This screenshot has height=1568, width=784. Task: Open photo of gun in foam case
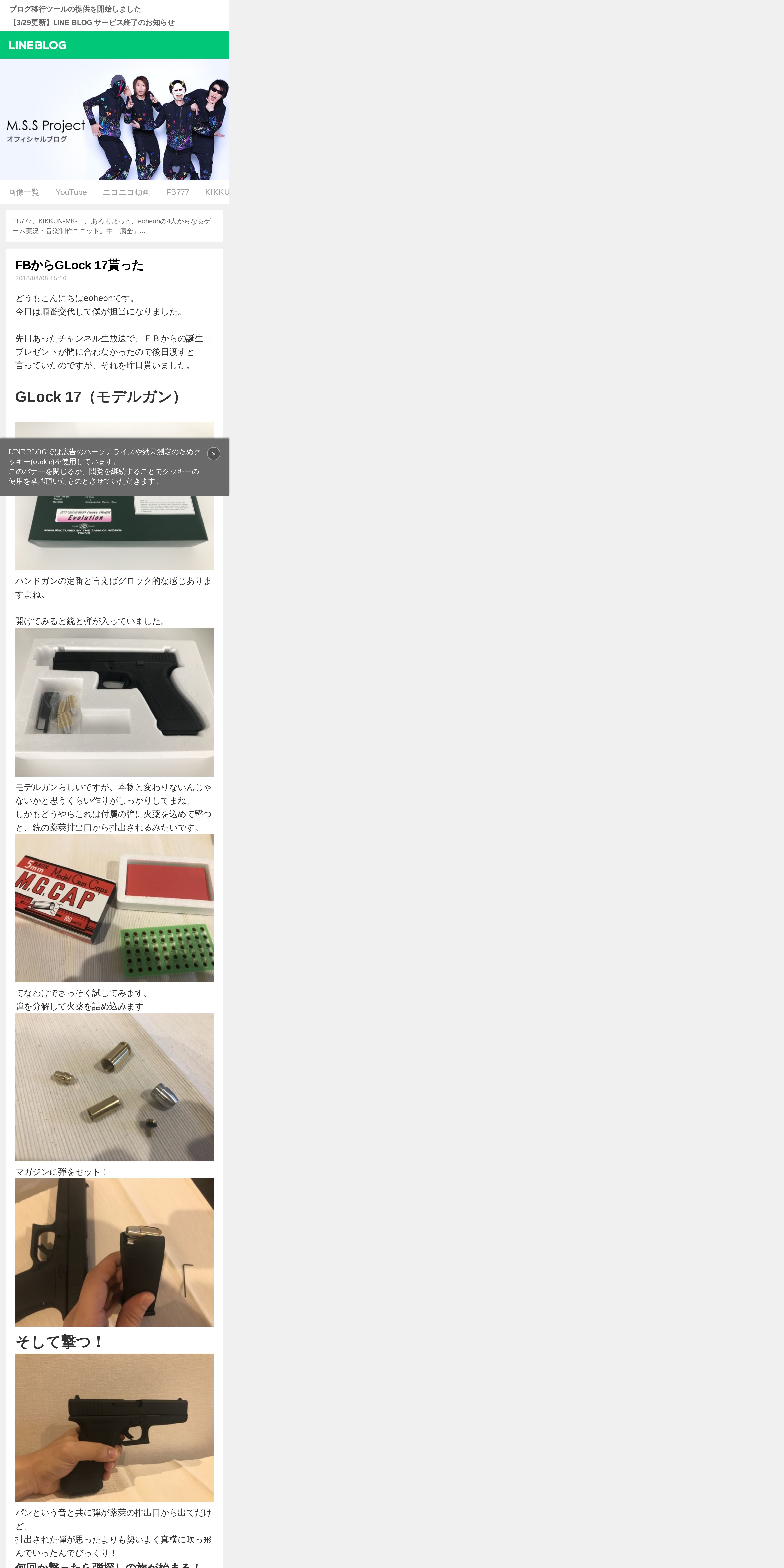click(114, 702)
